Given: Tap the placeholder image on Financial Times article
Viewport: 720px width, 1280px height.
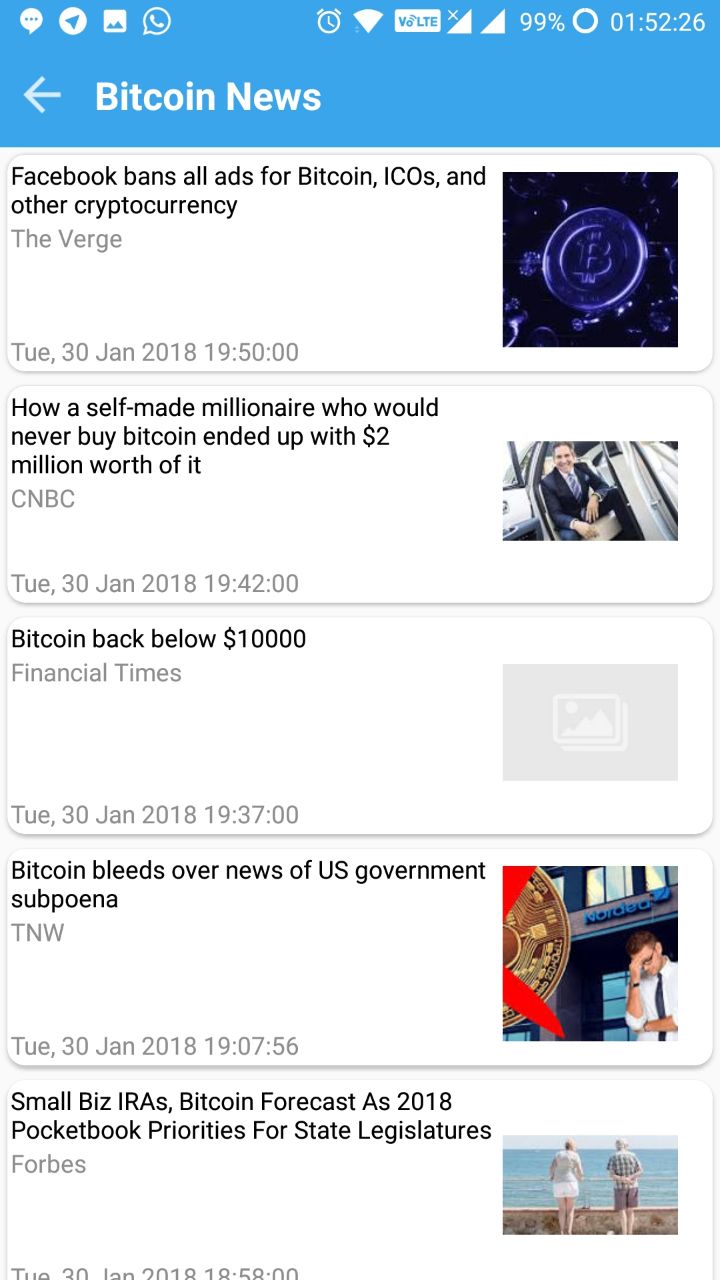Looking at the screenshot, I should click(x=590, y=722).
